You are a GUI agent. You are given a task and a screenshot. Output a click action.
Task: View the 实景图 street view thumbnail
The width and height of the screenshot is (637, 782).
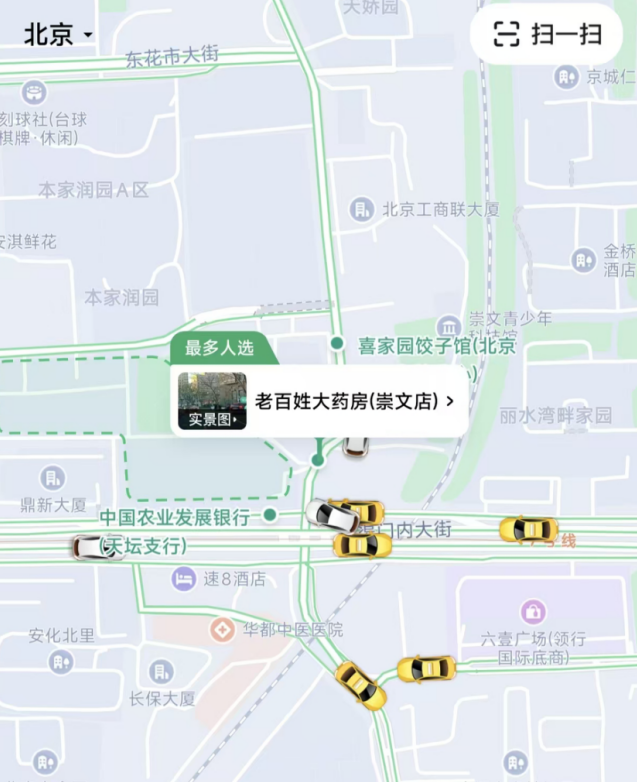tap(212, 401)
